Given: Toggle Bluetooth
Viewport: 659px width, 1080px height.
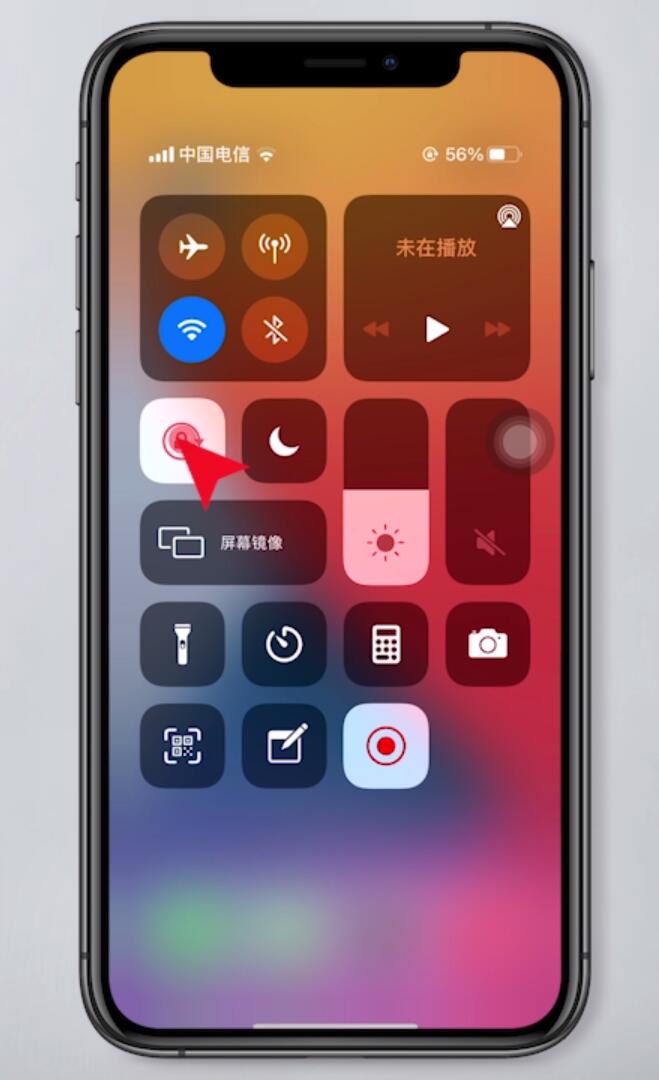Looking at the screenshot, I should pyautogui.click(x=274, y=330).
